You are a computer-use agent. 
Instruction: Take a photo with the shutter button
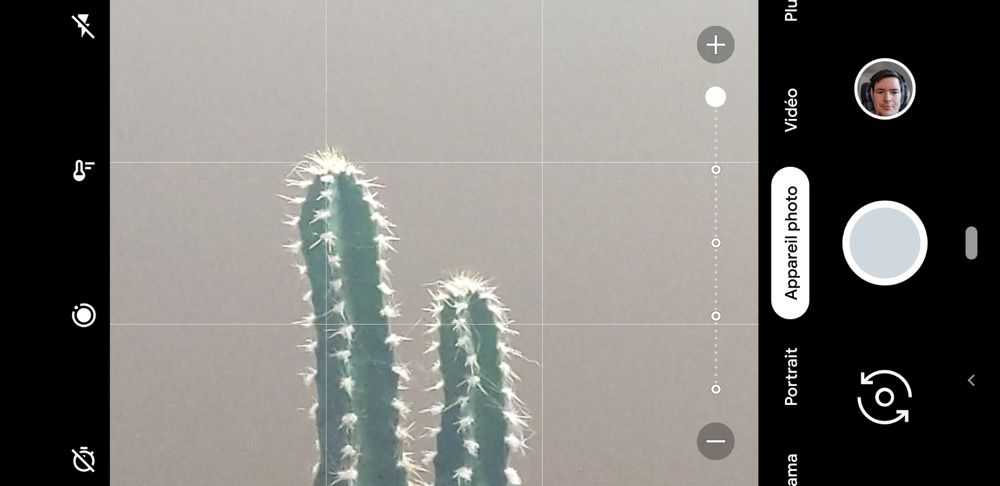coord(885,243)
